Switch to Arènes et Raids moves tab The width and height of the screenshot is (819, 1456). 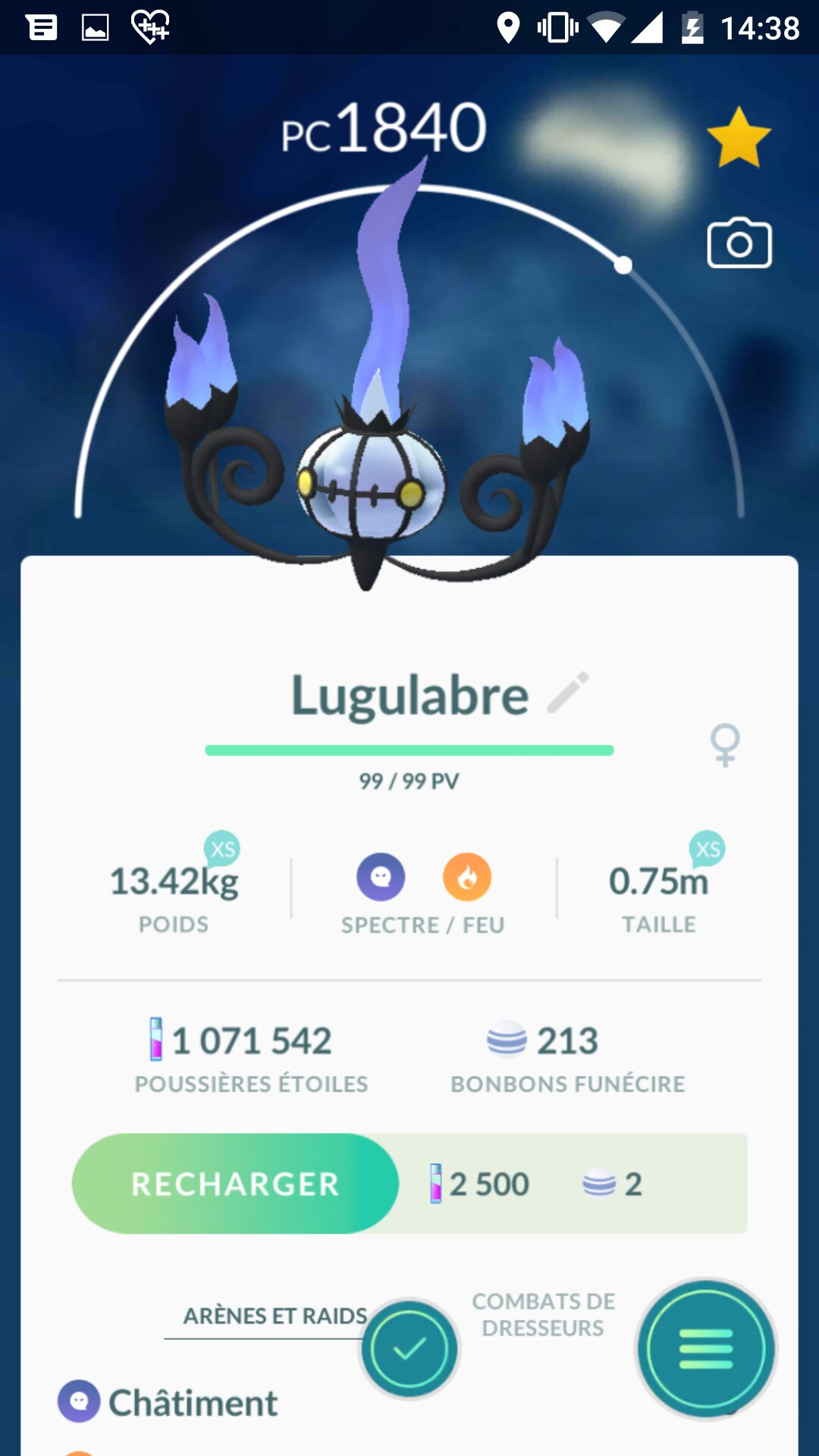pos(275,1316)
